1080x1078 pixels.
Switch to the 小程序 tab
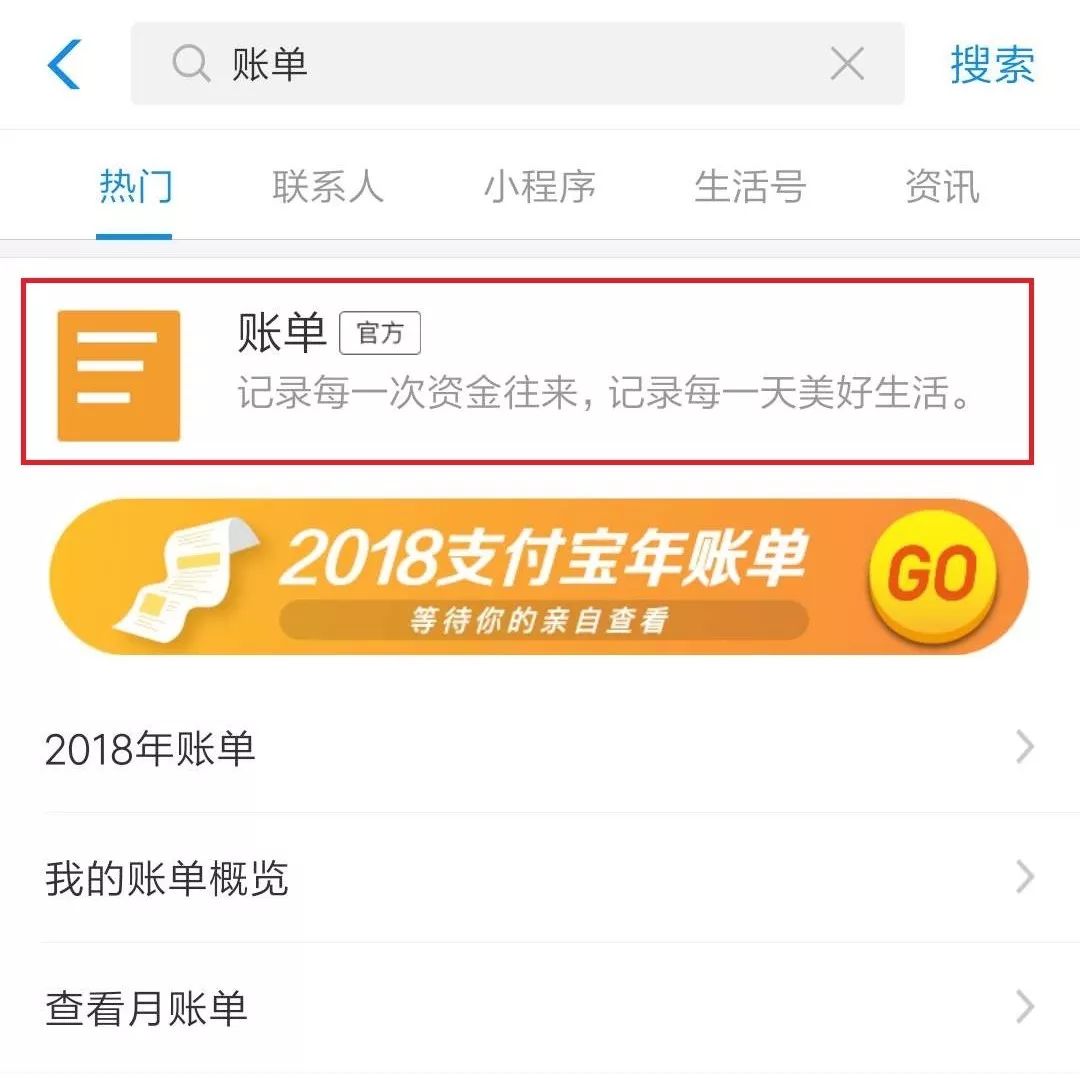(540, 187)
